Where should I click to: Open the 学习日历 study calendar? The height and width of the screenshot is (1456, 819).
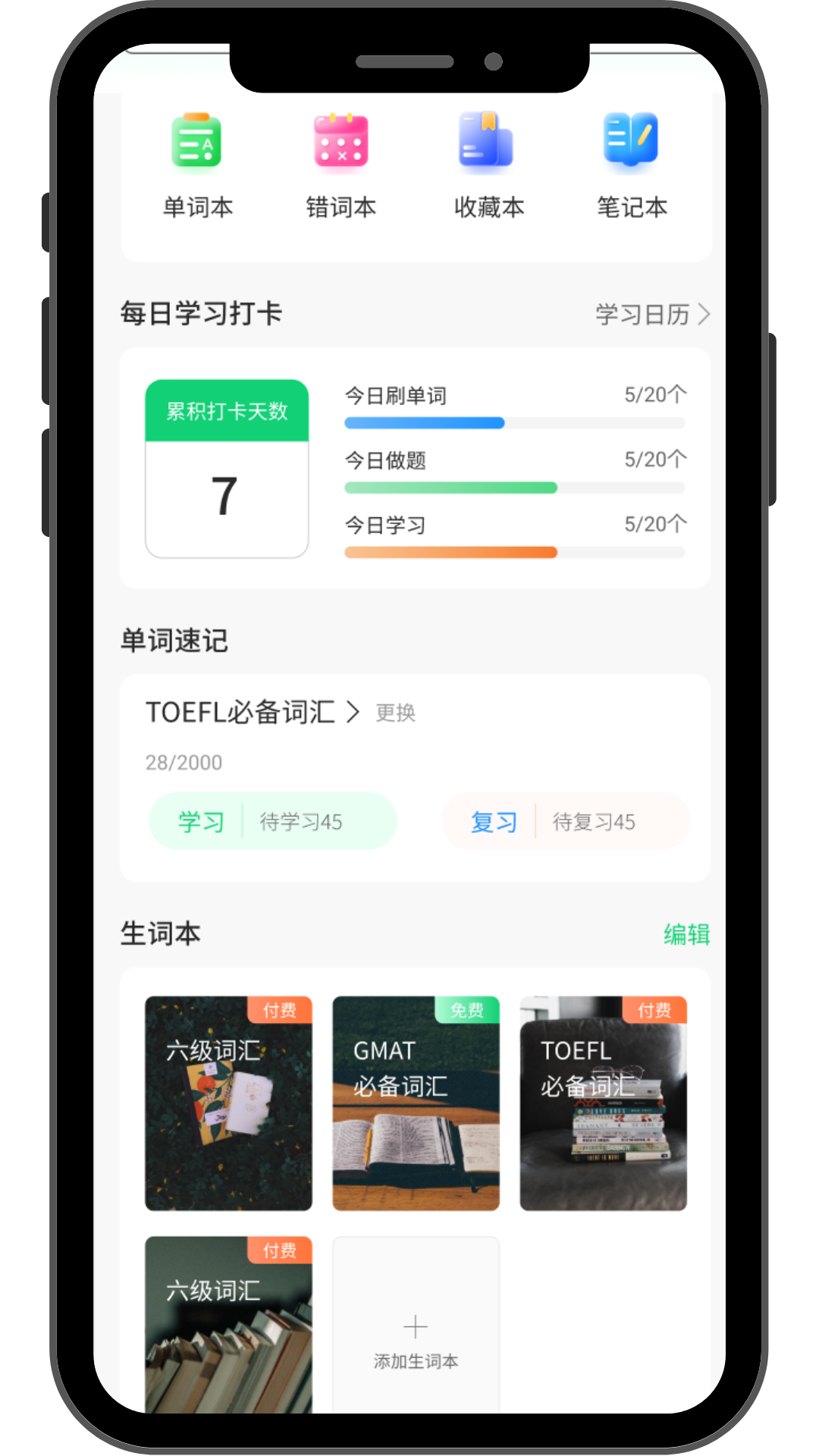tap(652, 314)
